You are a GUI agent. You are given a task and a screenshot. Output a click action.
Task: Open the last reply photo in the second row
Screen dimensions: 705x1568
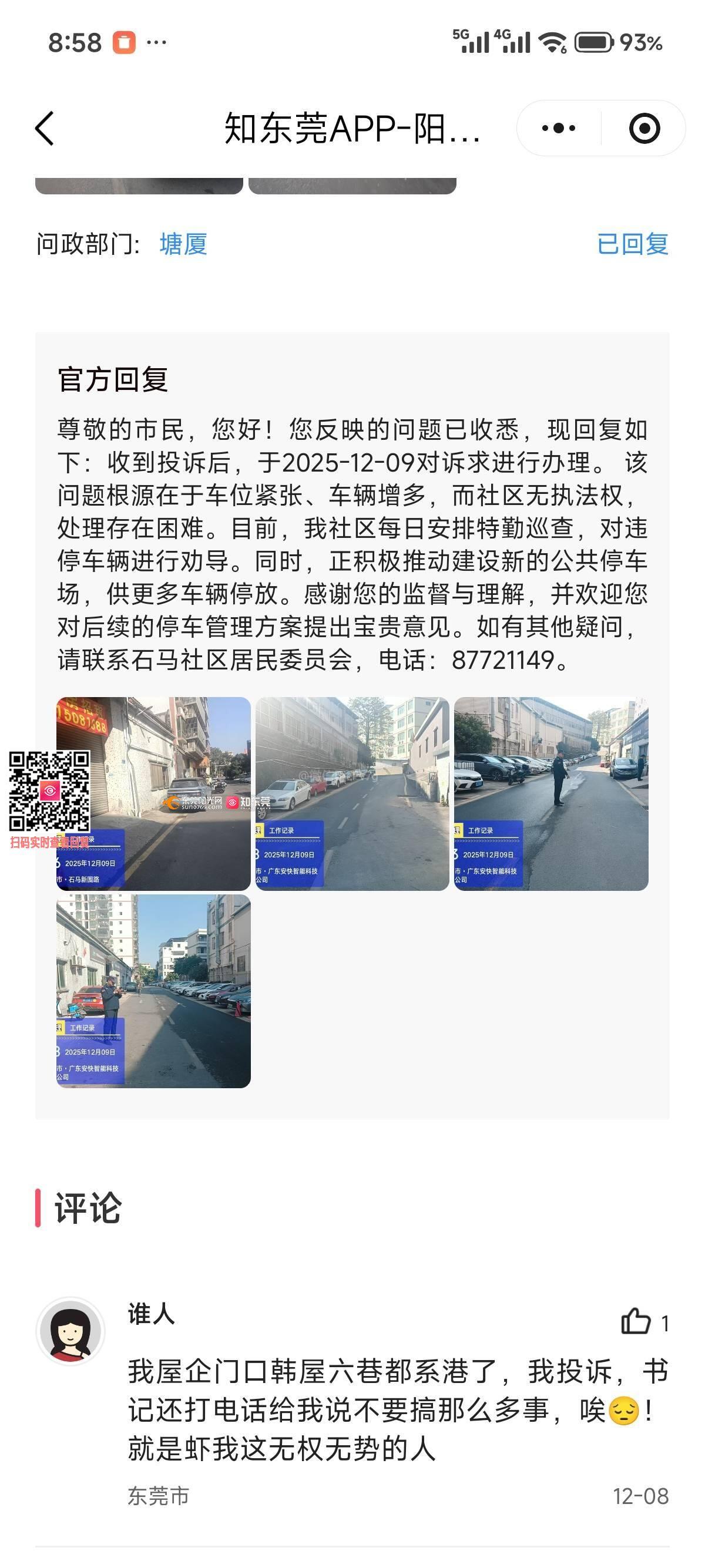pyautogui.click(x=153, y=990)
